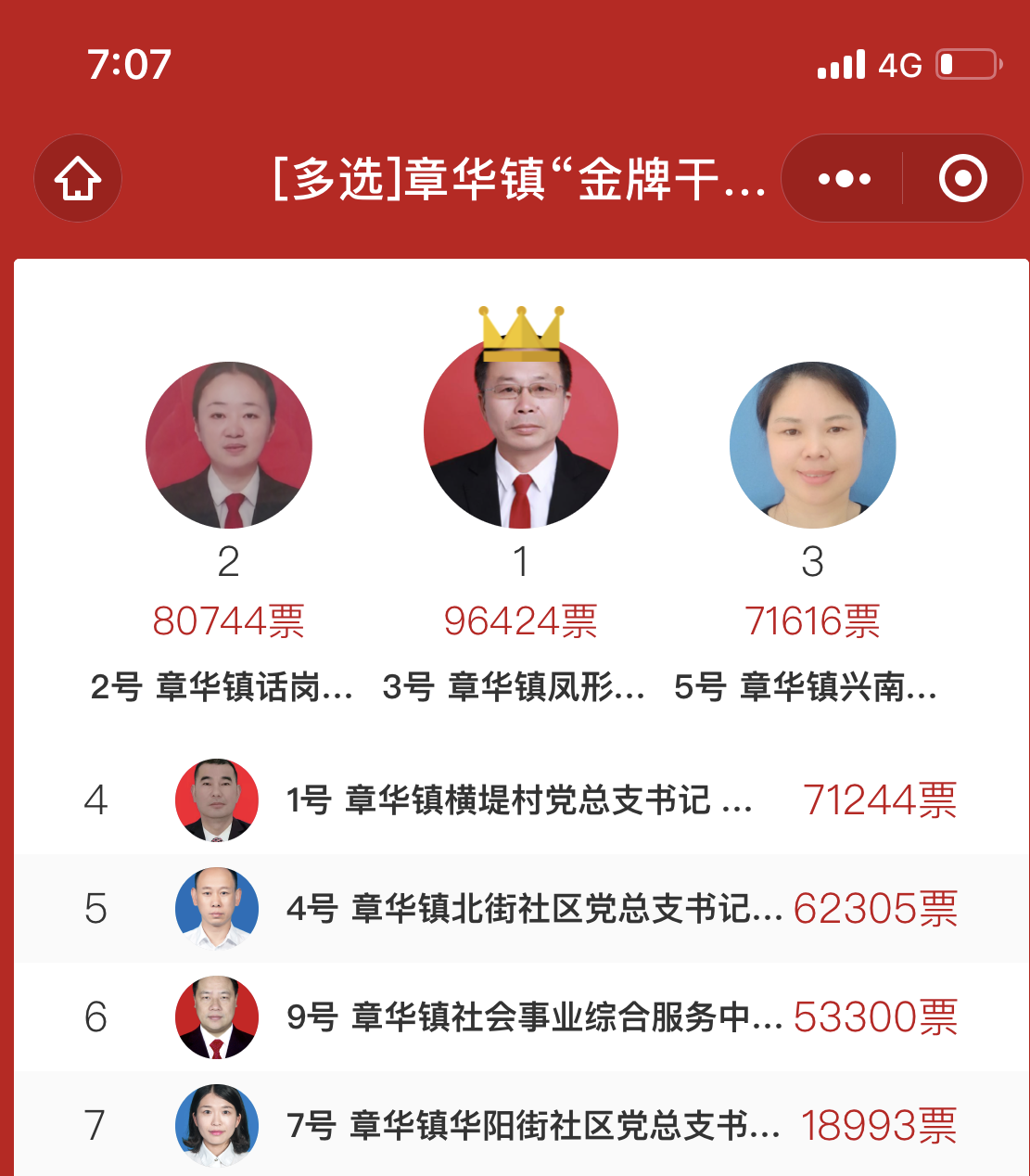This screenshot has height=1176, width=1030.
Task: View second-place candidate 2号 章华镇话岗
Action: 228,445
